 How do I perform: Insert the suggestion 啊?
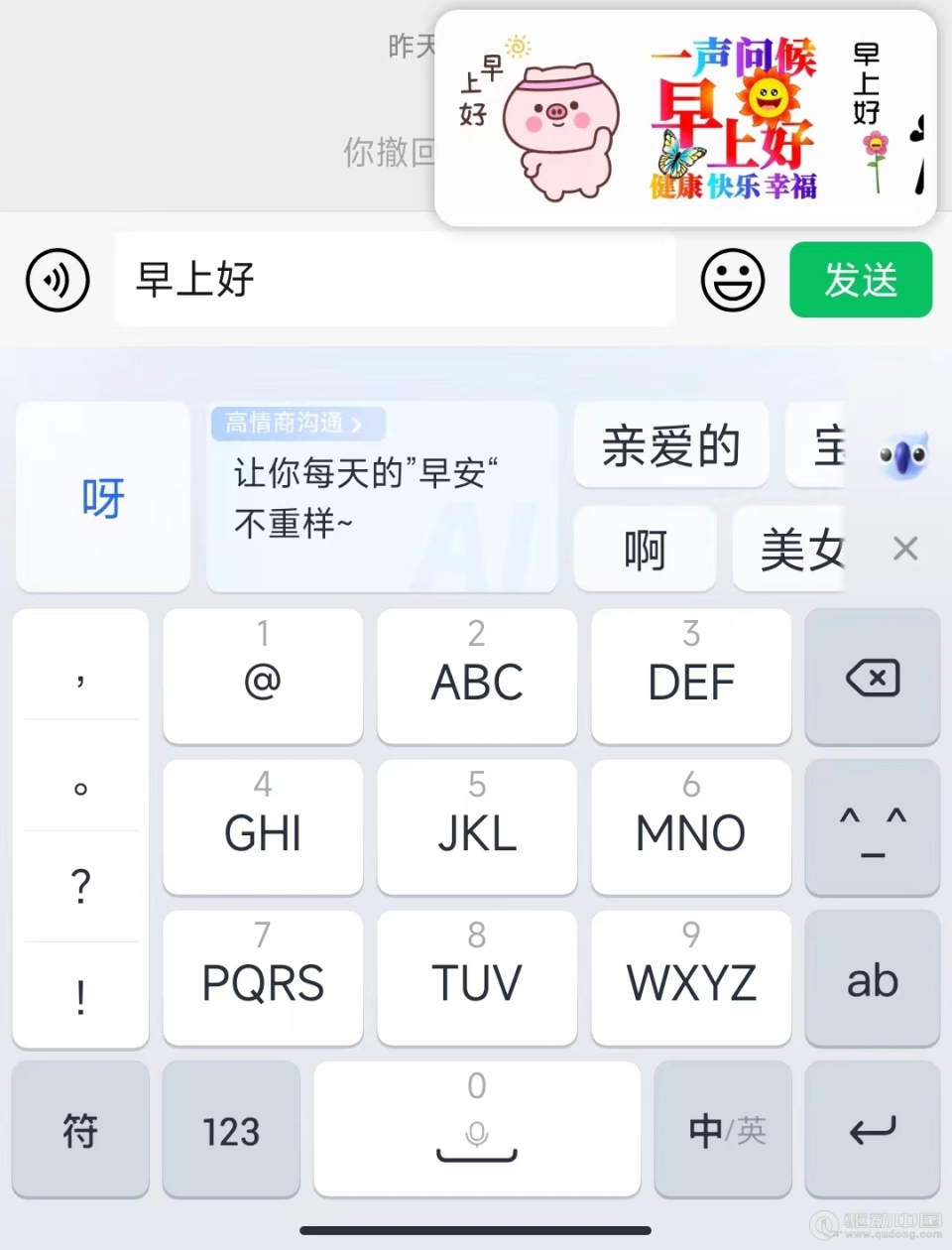coord(646,549)
